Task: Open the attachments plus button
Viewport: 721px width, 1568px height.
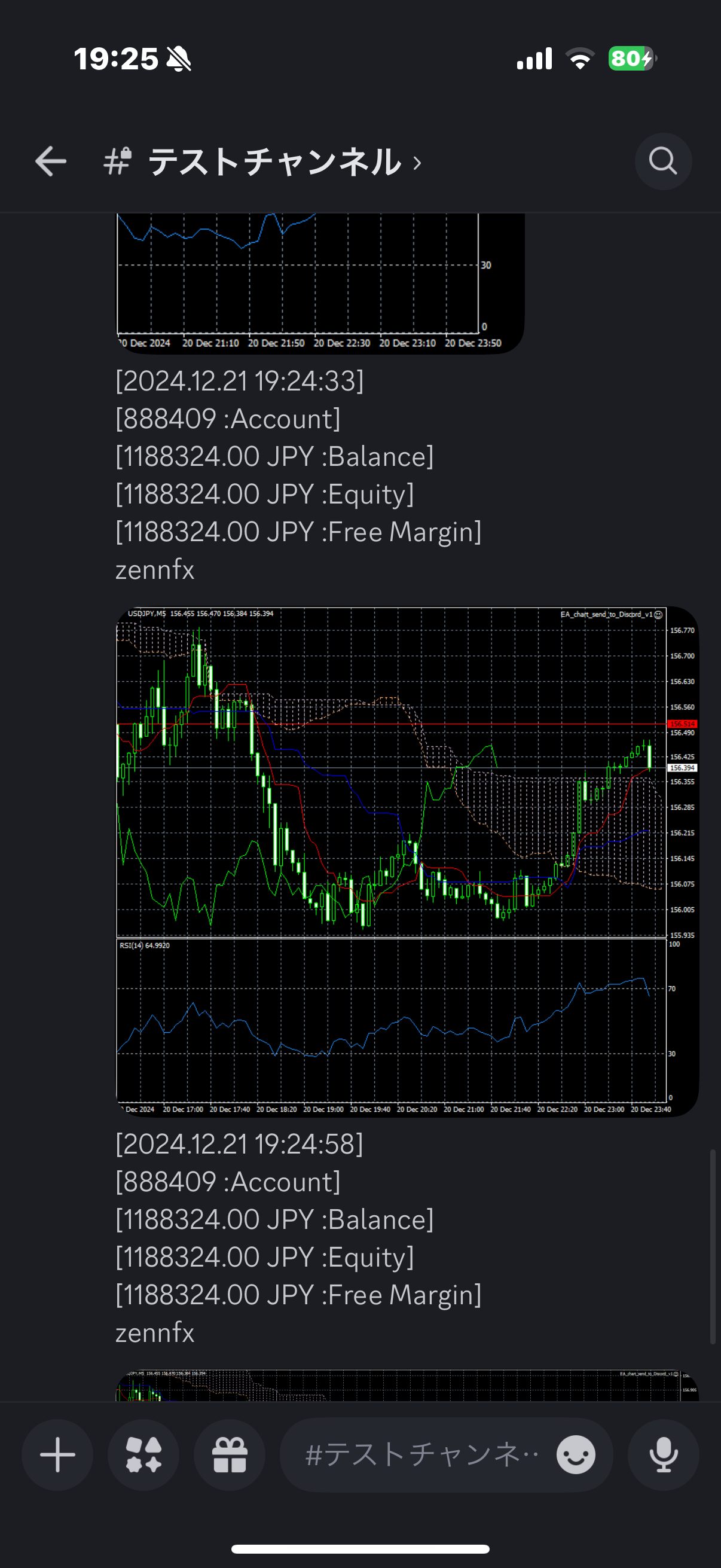Action: point(57,1455)
